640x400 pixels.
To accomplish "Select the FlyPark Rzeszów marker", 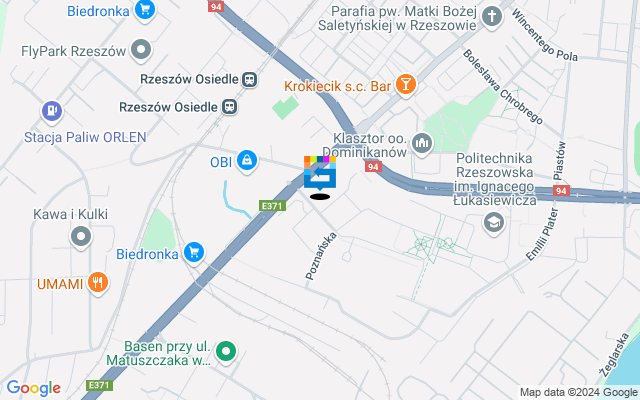I will point(141,47).
